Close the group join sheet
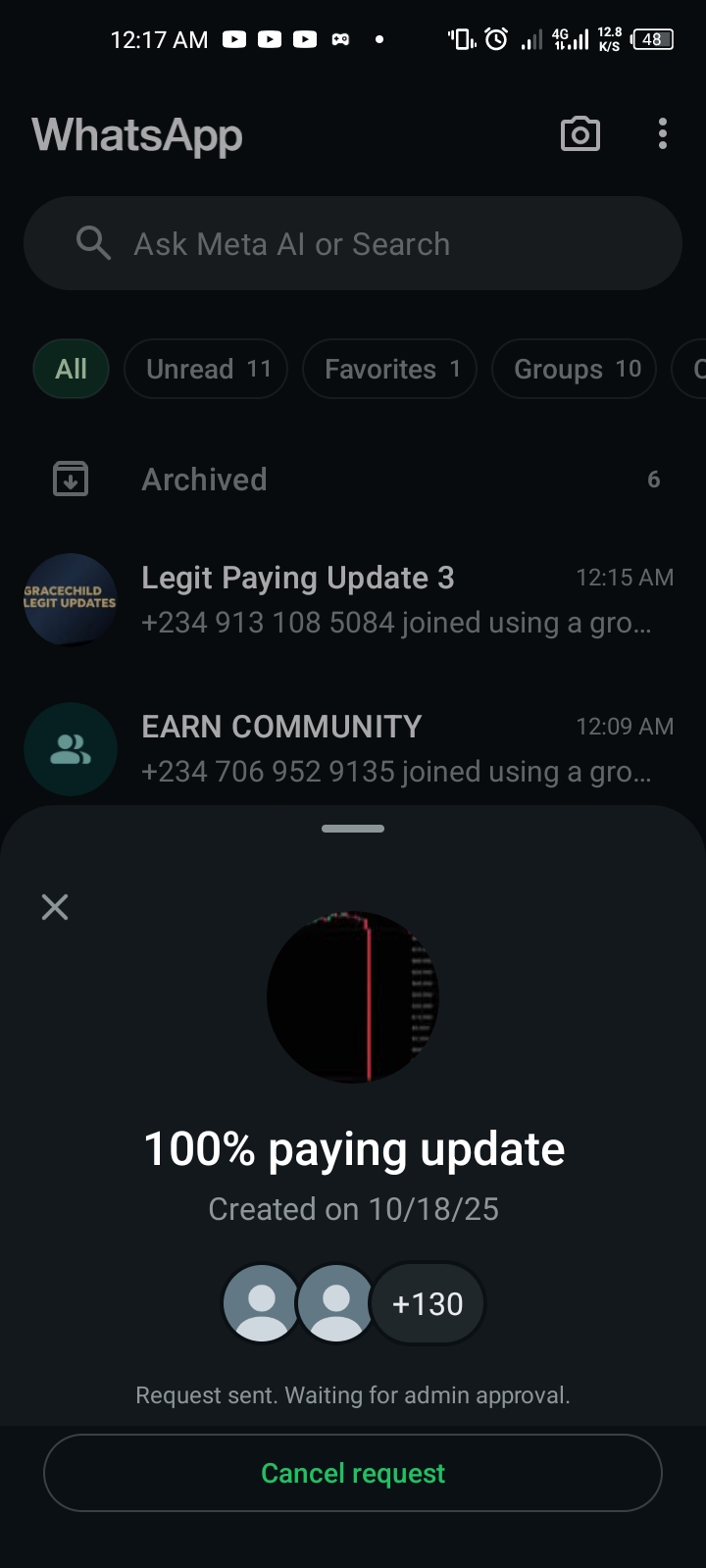Screen dimensions: 706x1568 tap(55, 907)
